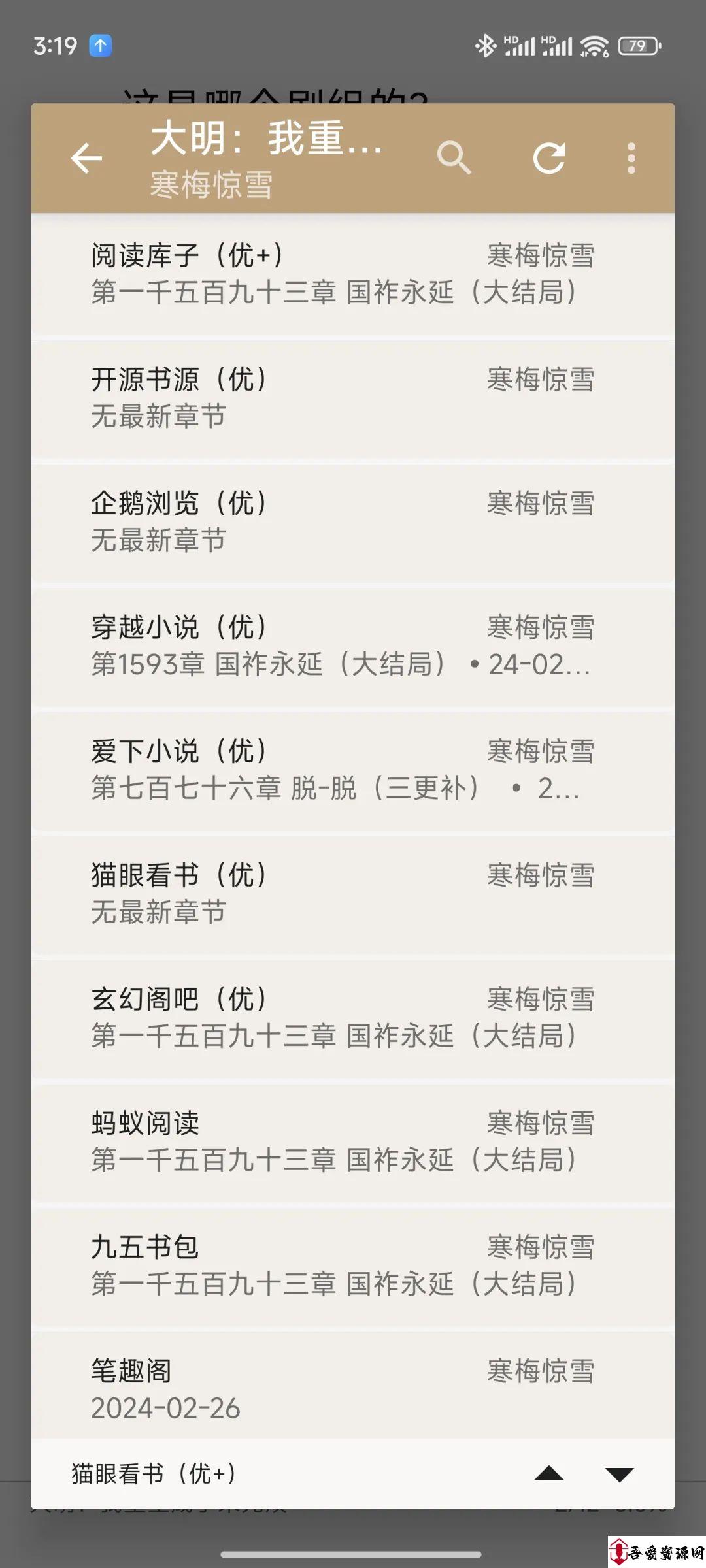The height and width of the screenshot is (1568, 706).
Task: Choose the 猫眼看书（优） source row
Action: click(353, 894)
